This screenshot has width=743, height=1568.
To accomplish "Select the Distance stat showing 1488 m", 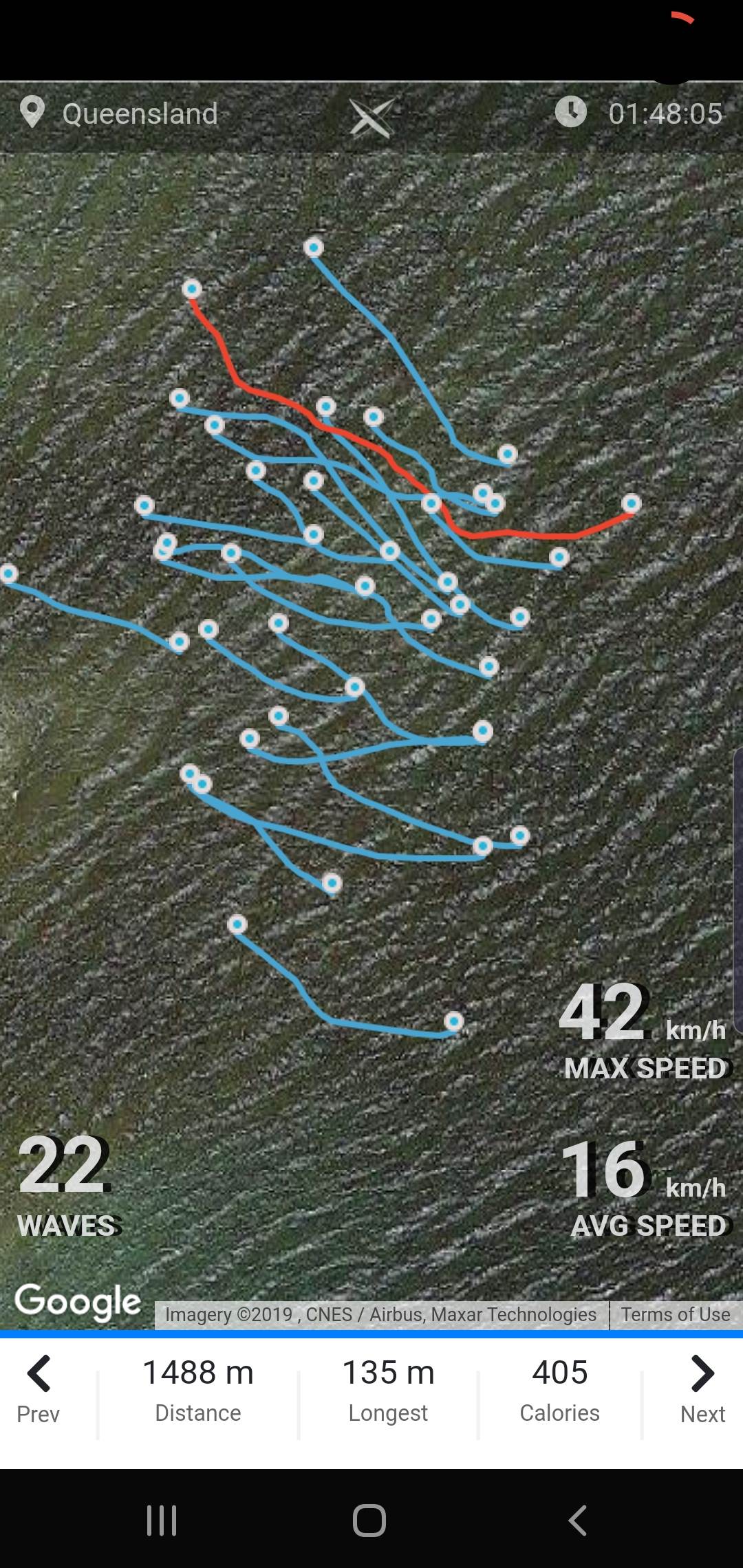I will [x=198, y=1391].
